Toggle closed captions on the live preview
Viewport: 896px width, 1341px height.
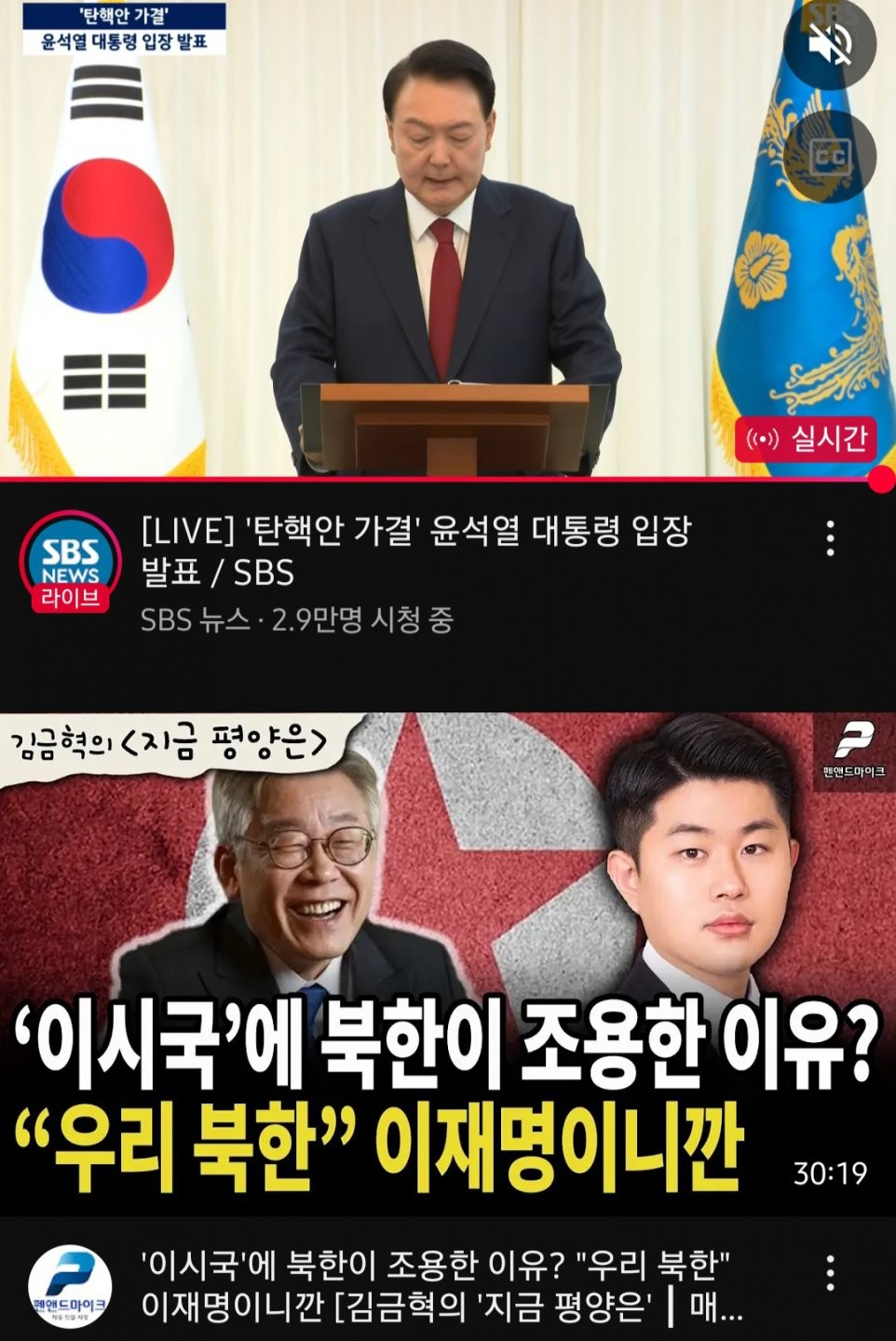[x=830, y=156]
